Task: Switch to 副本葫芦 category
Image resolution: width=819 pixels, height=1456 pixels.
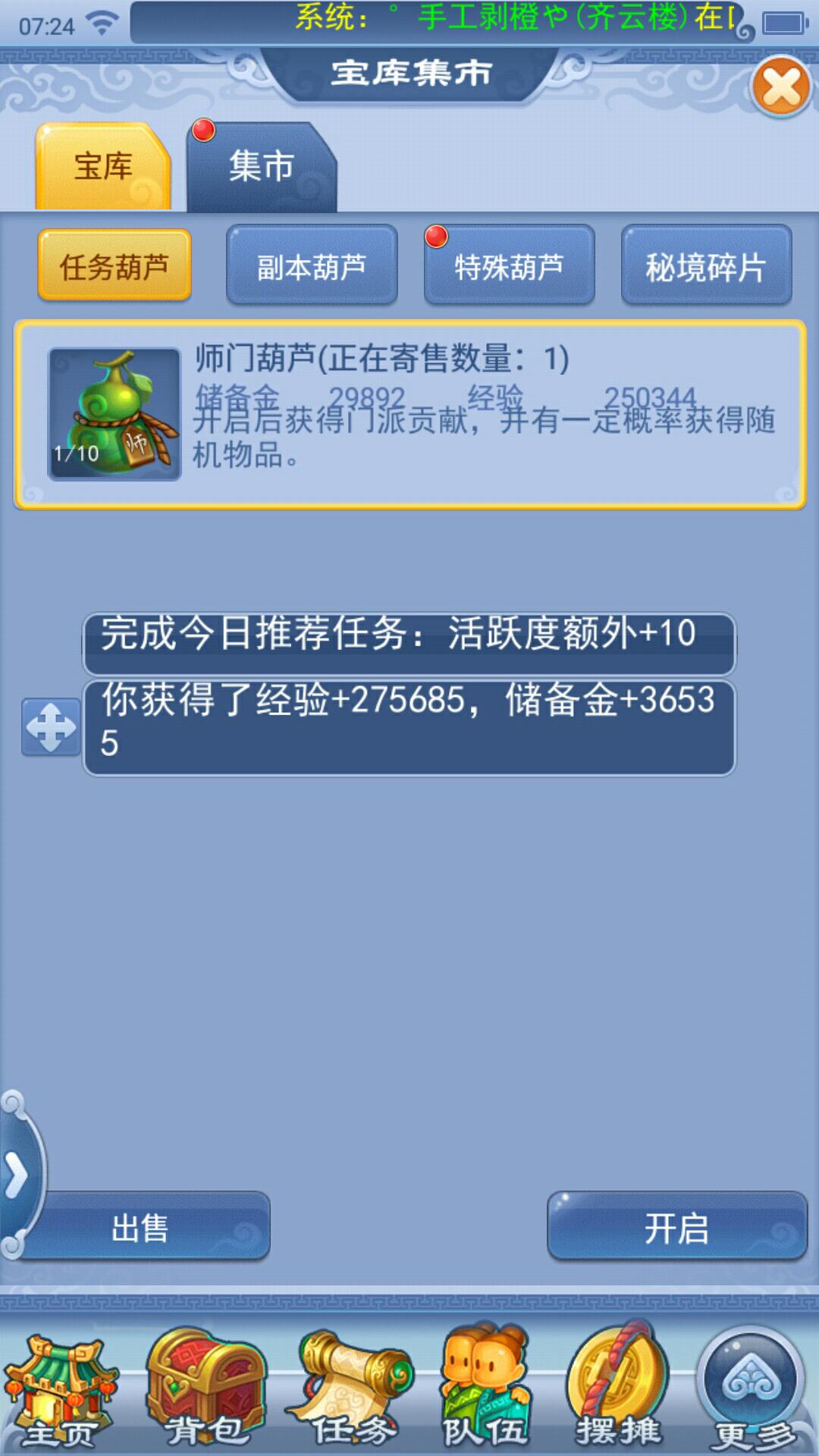Action: [312, 266]
